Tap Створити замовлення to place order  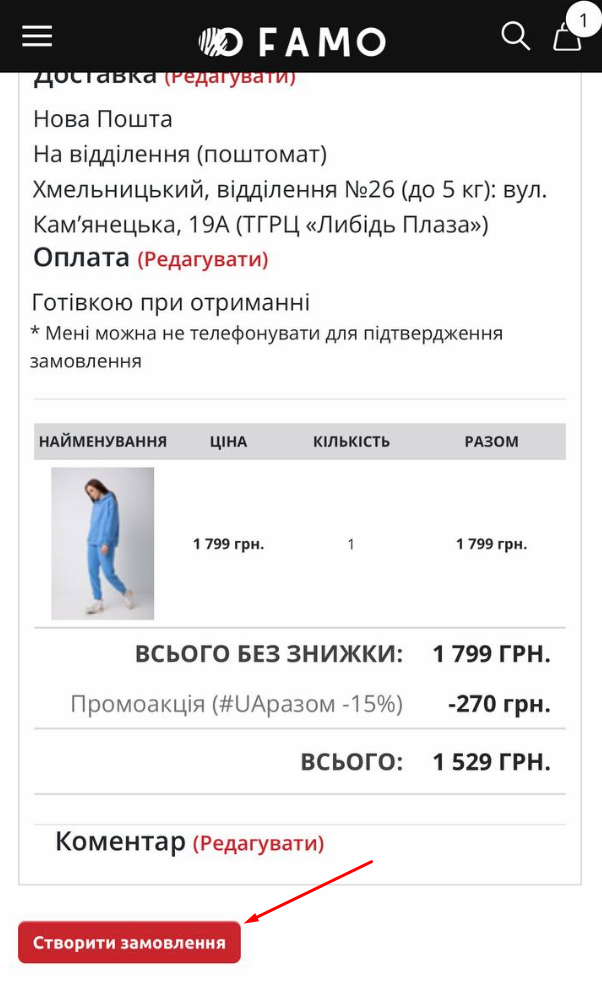129,942
